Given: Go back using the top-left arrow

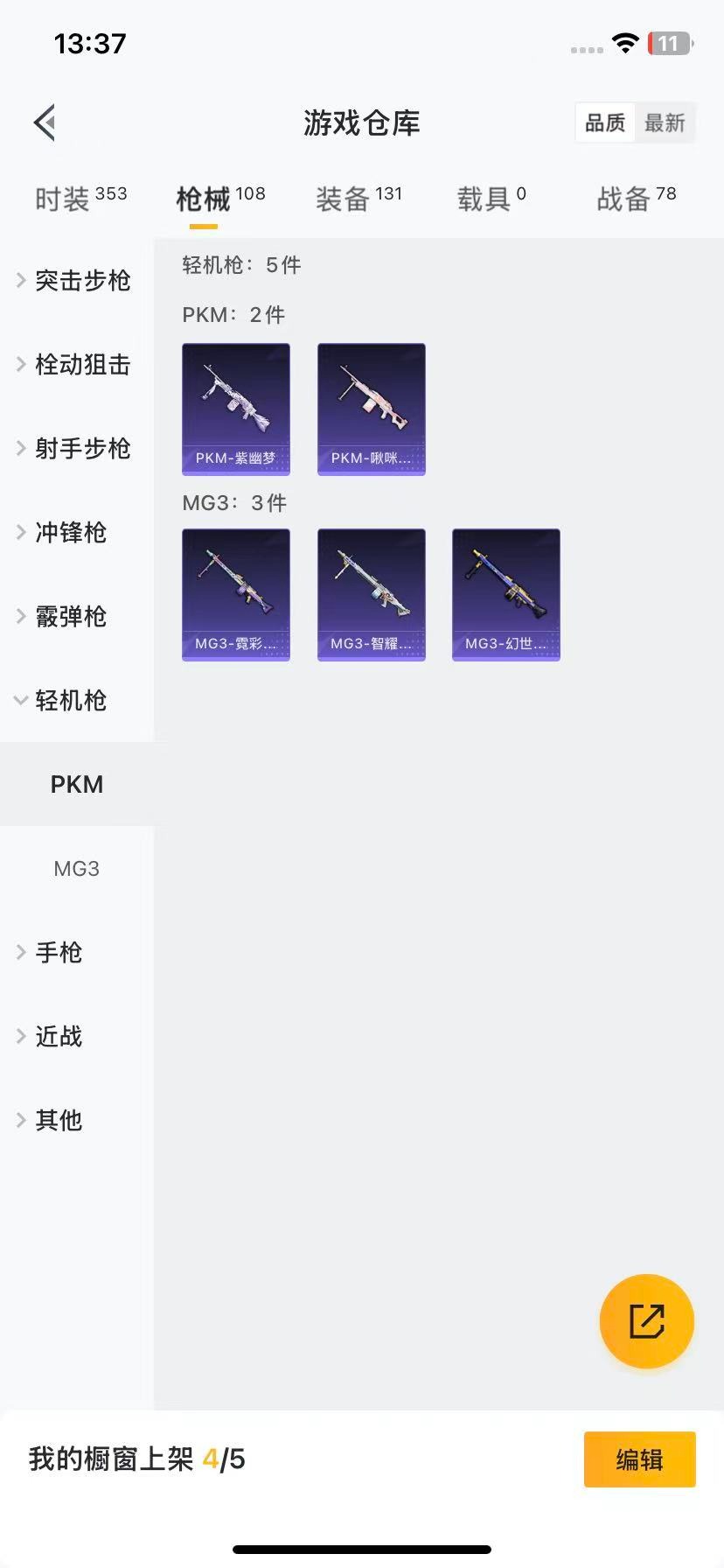Looking at the screenshot, I should [x=45, y=122].
